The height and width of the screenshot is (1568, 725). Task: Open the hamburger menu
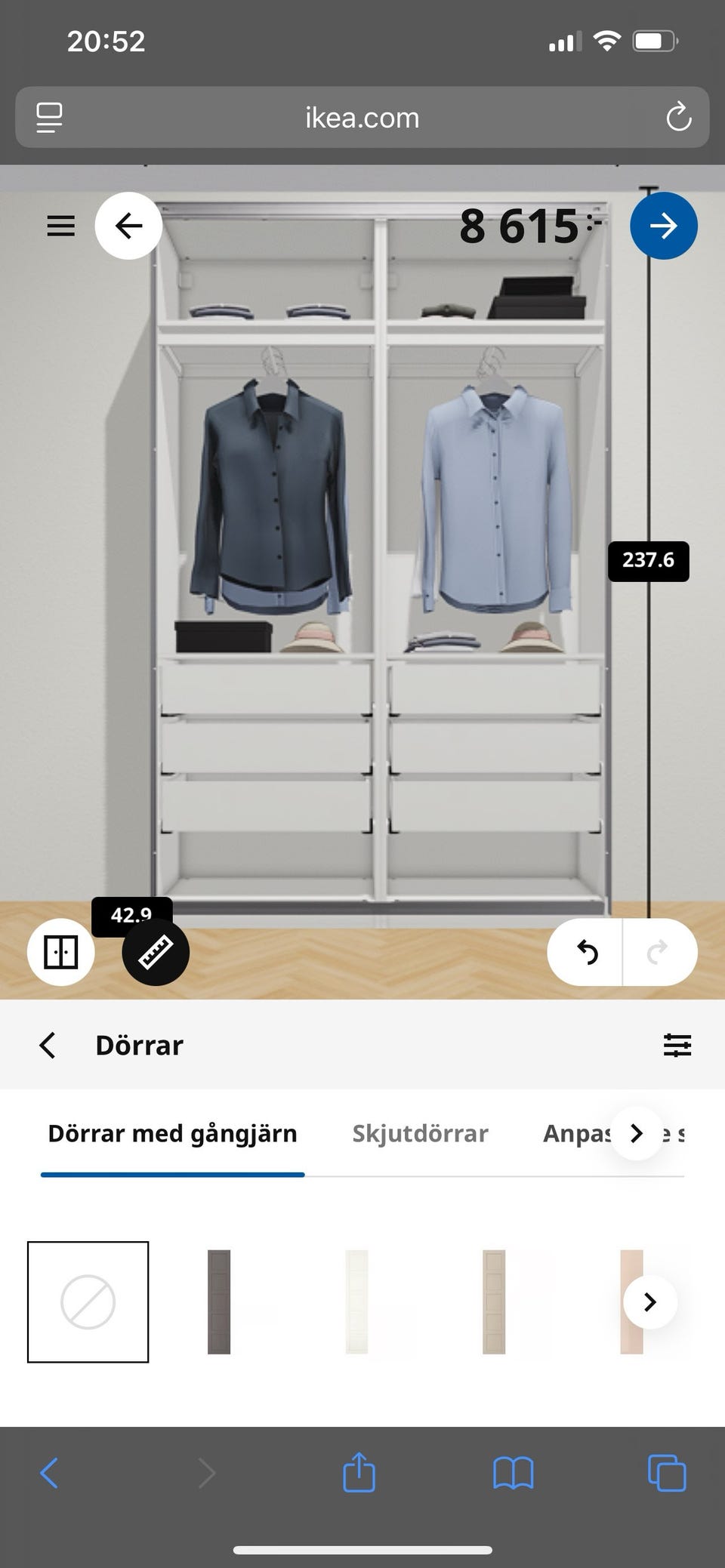coord(60,226)
